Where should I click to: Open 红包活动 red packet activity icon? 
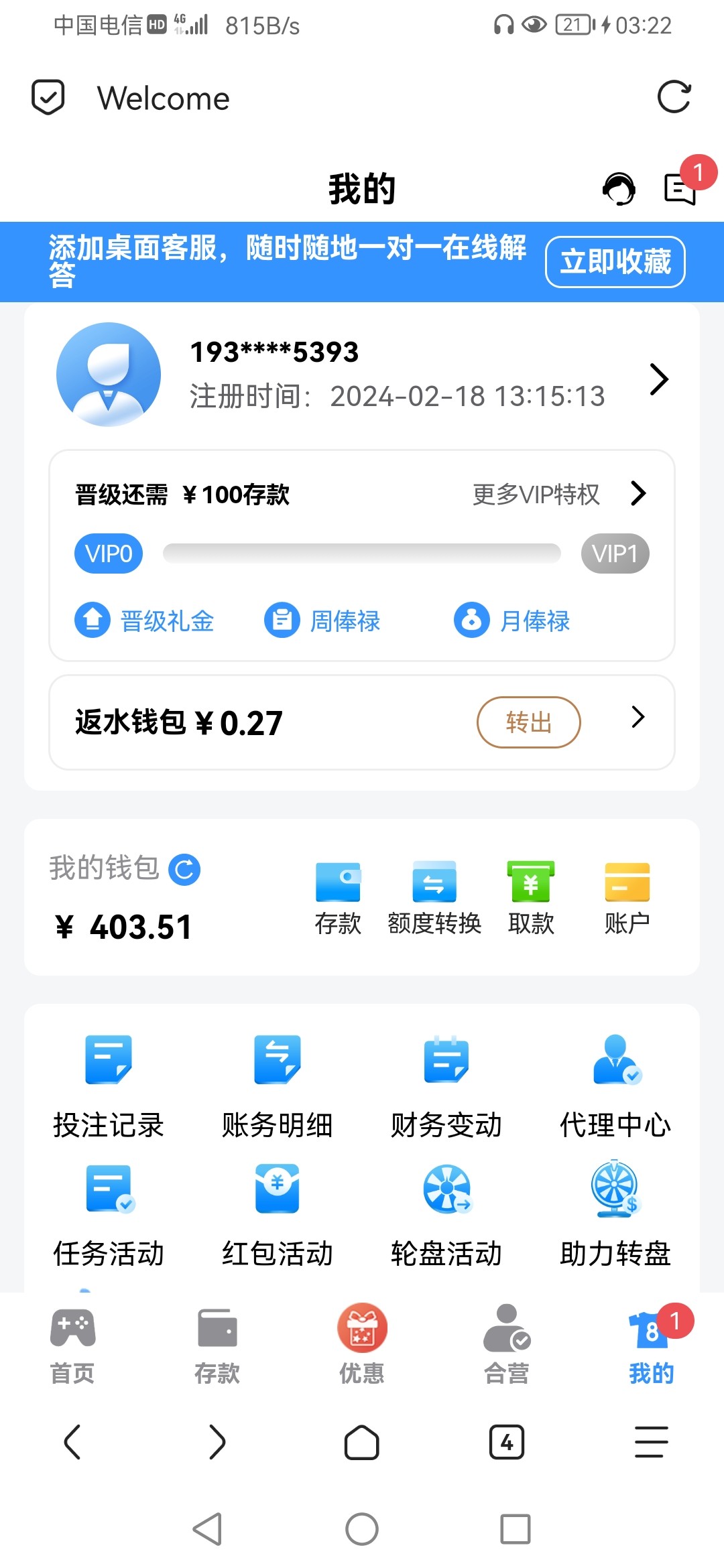pos(278,1199)
